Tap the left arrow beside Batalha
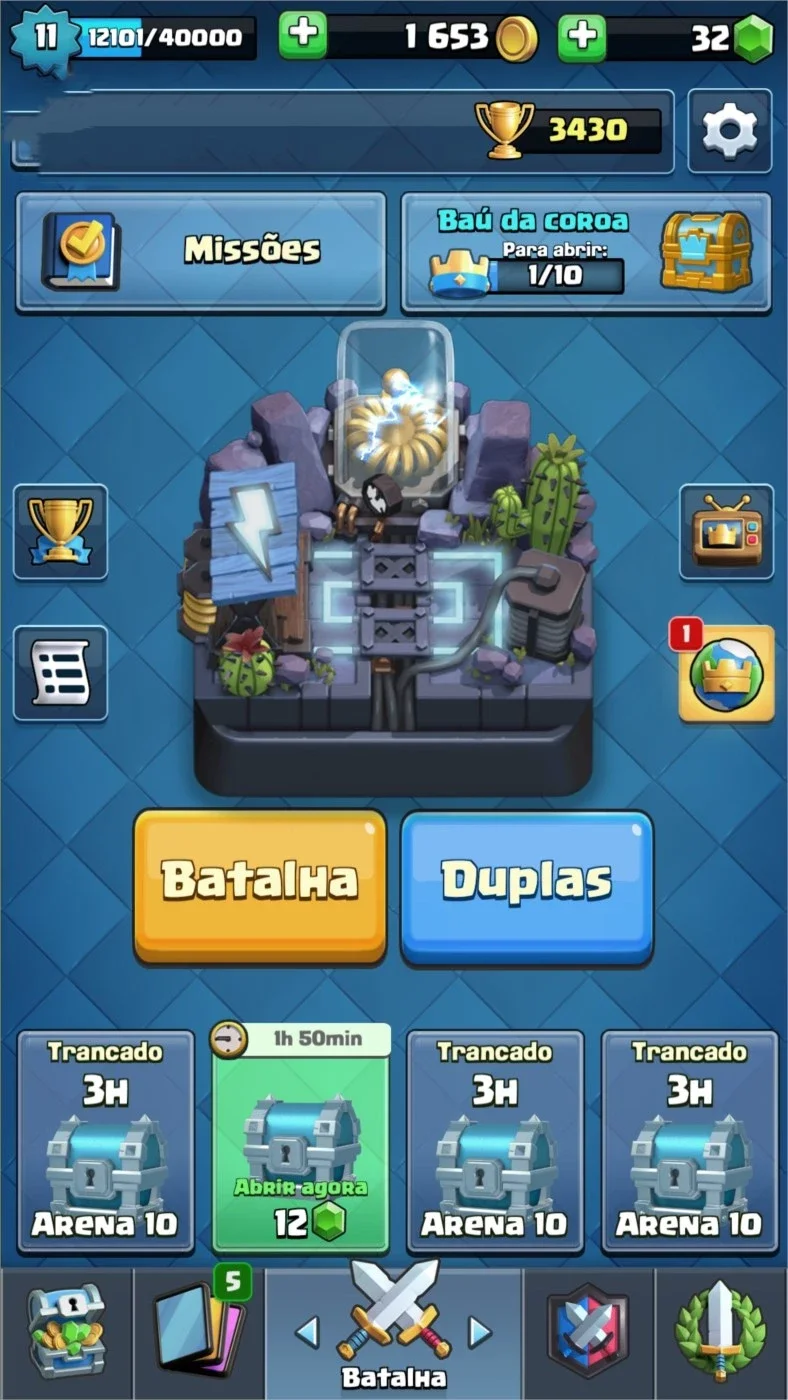788x1400 pixels. [307, 1331]
